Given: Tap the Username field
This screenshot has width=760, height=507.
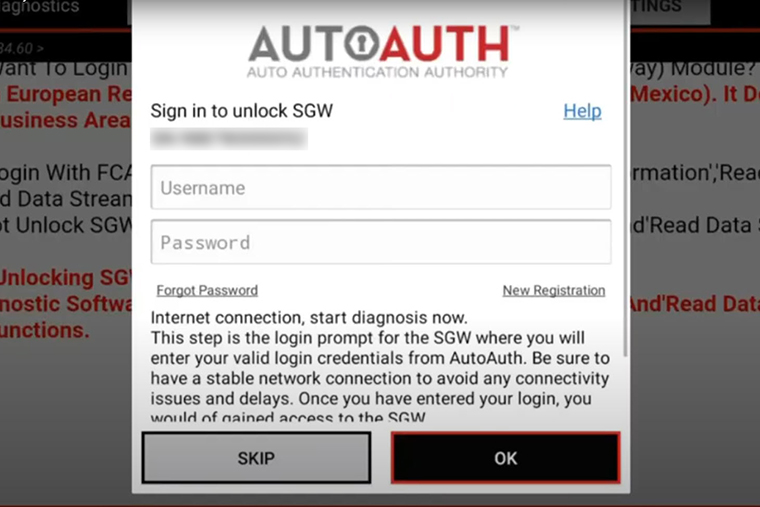Looking at the screenshot, I should point(380,187).
